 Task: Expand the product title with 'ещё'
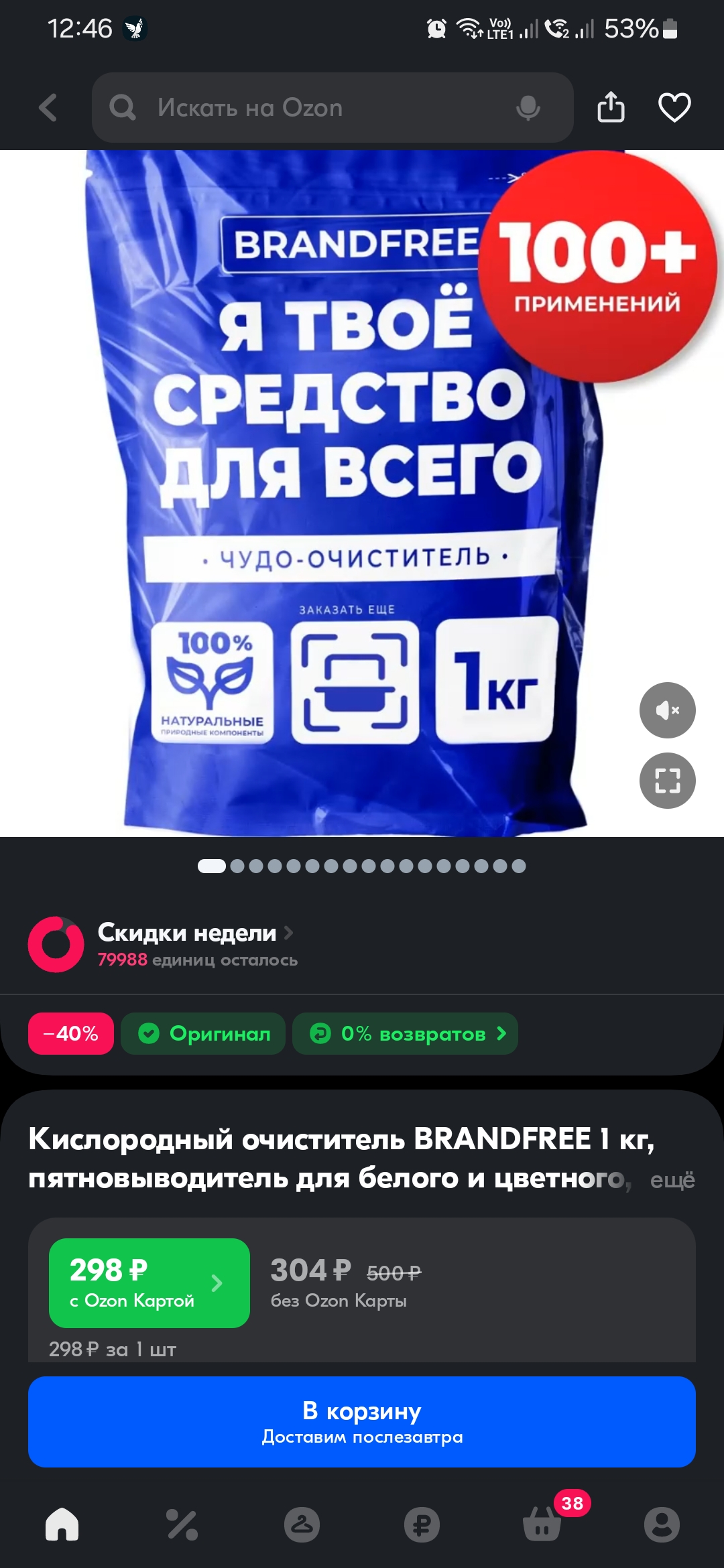[x=672, y=1179]
